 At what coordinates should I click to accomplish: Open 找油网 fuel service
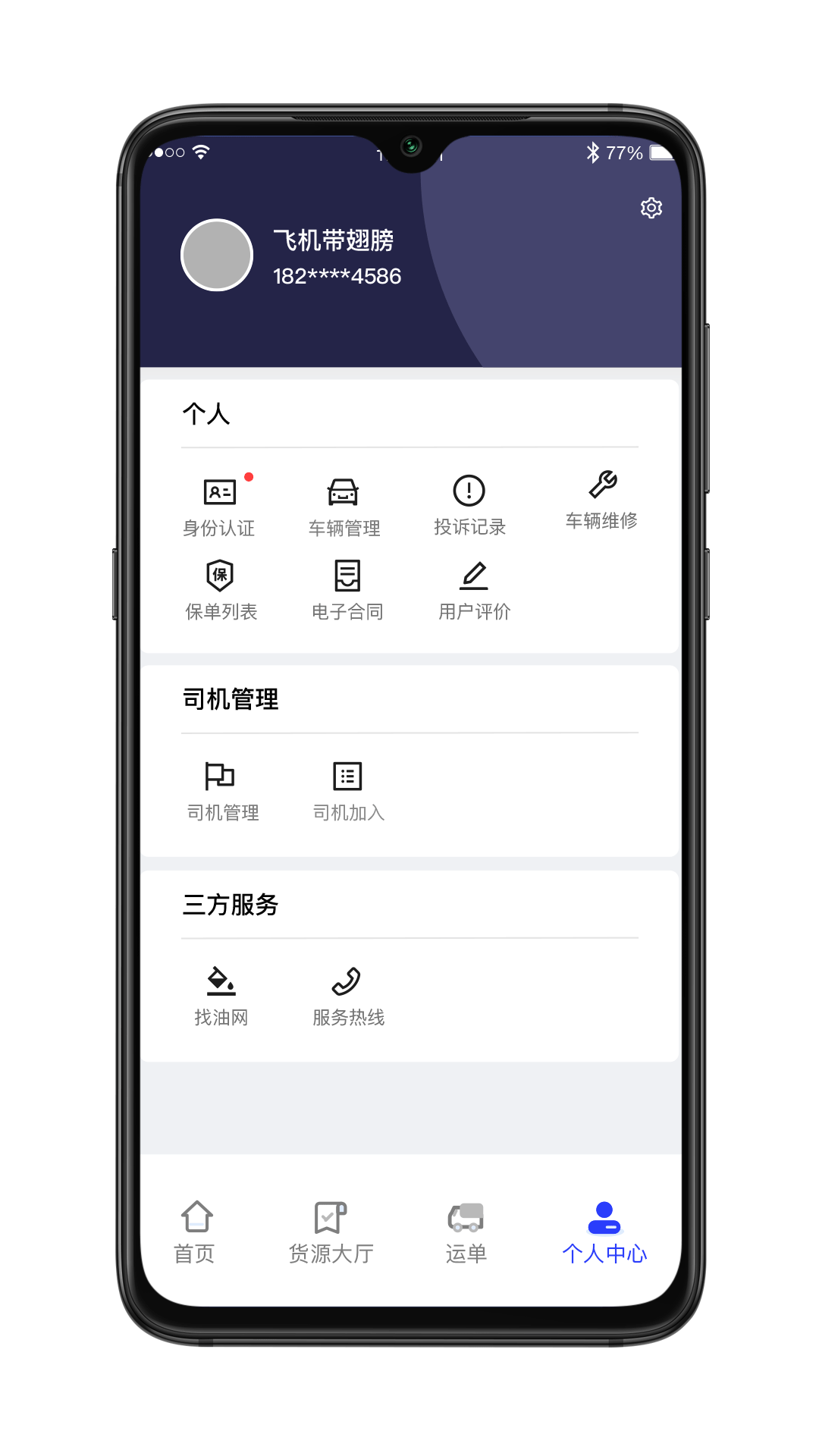click(x=221, y=996)
